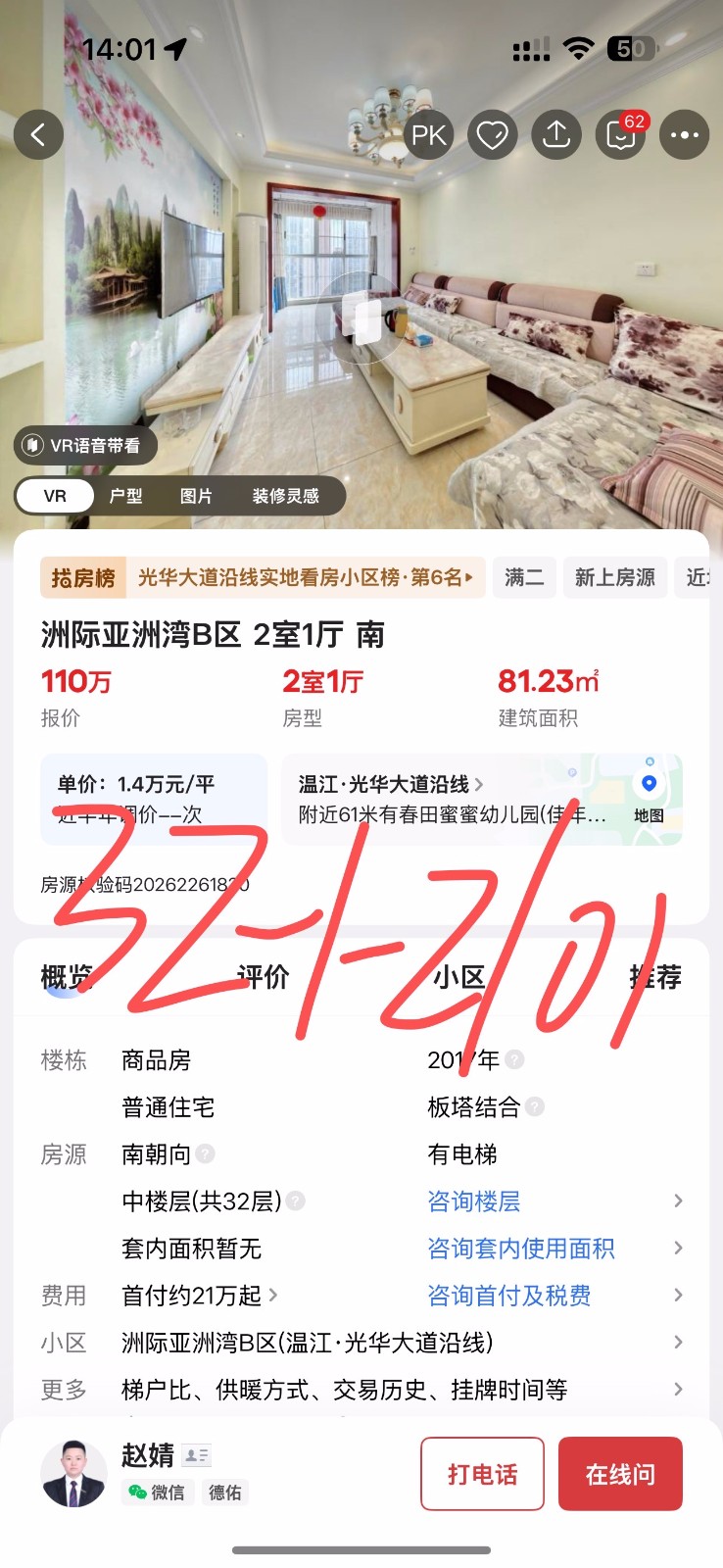Screen dimensions: 723x1568
Task: Chat online via 在线问
Action: [620, 1474]
